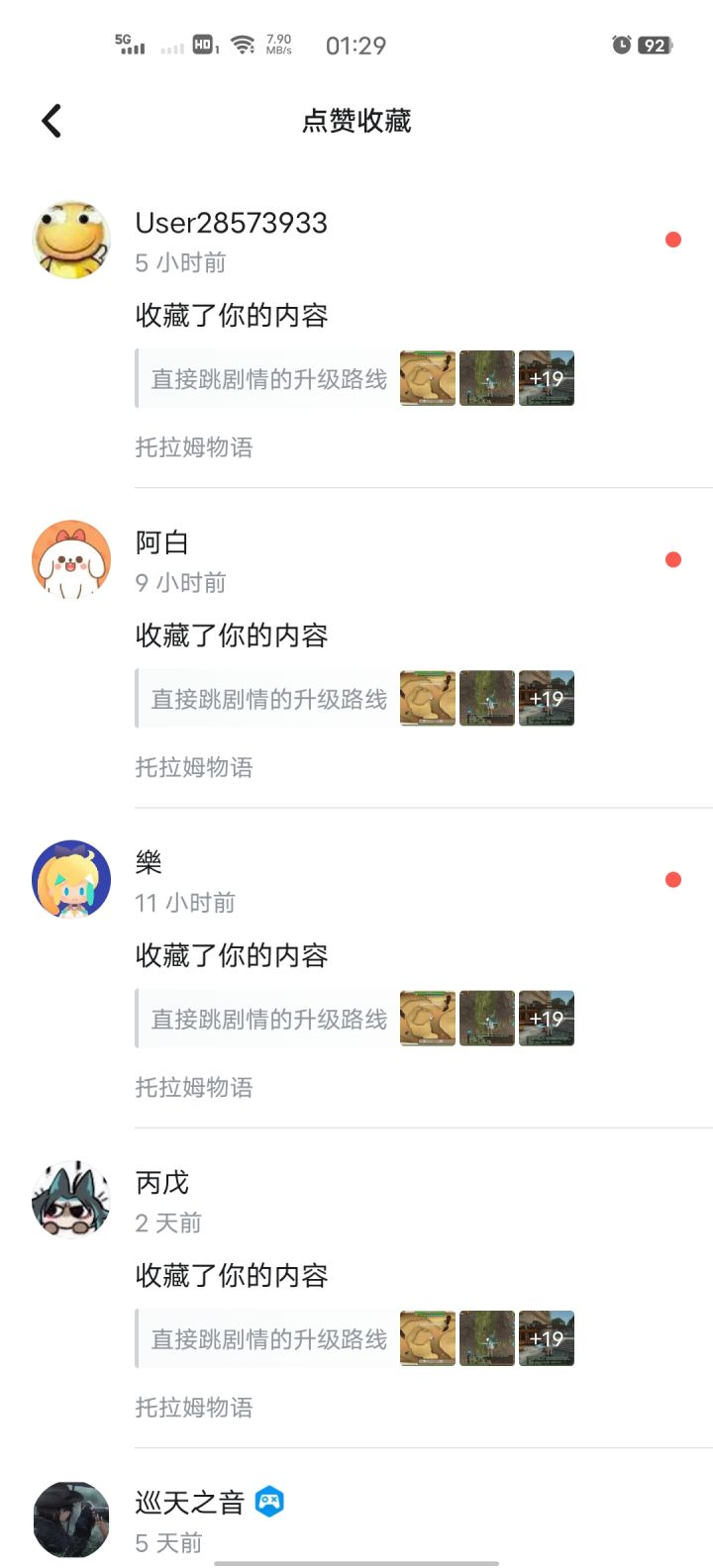Tap the username 丙戊
Screen dimensions: 713x1568
[161, 1182]
